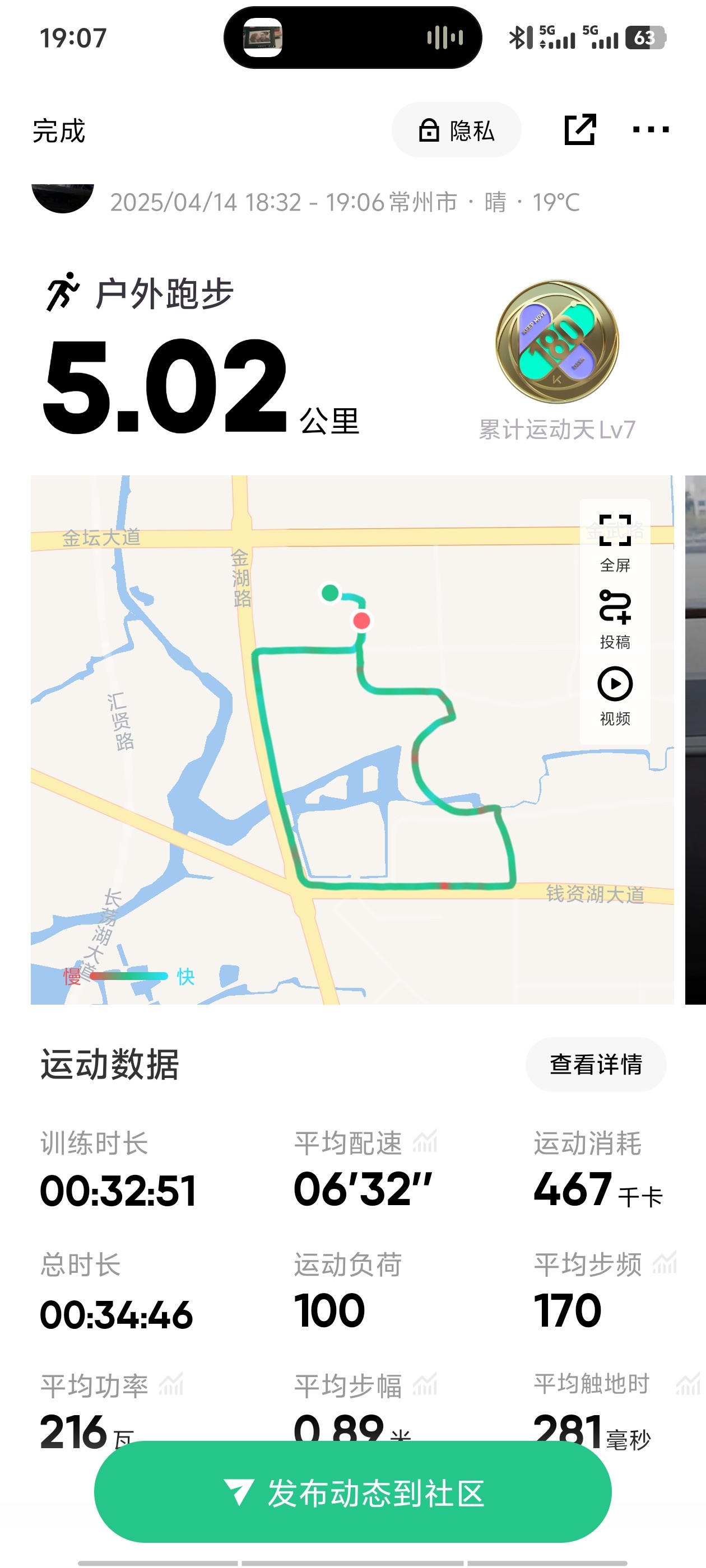Screen dimensions: 706x1568
Task: Open the 平均步幅 chart icon
Action: point(425,1385)
